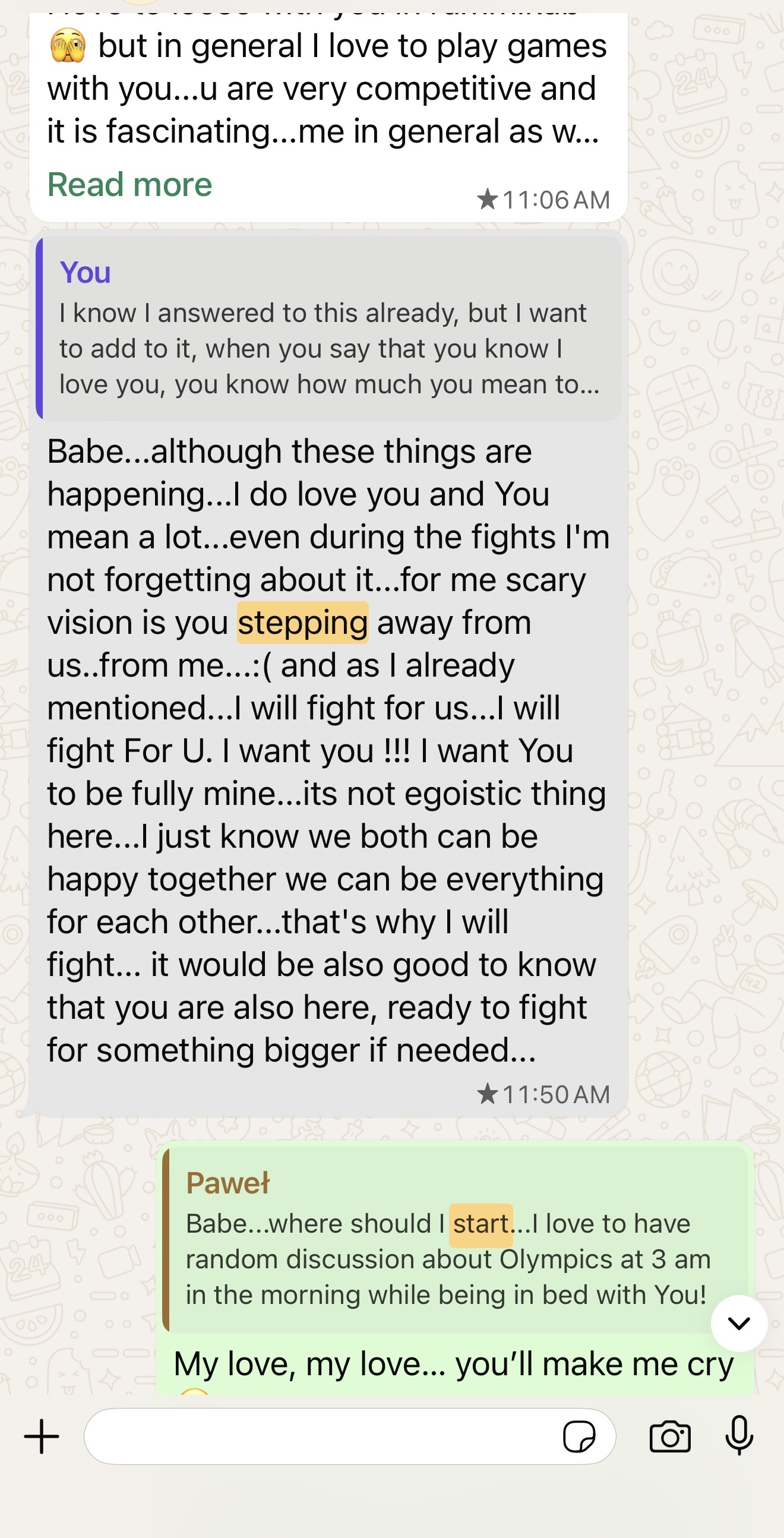Jump to quoted message from You
784x1538 pixels.
click(328, 329)
